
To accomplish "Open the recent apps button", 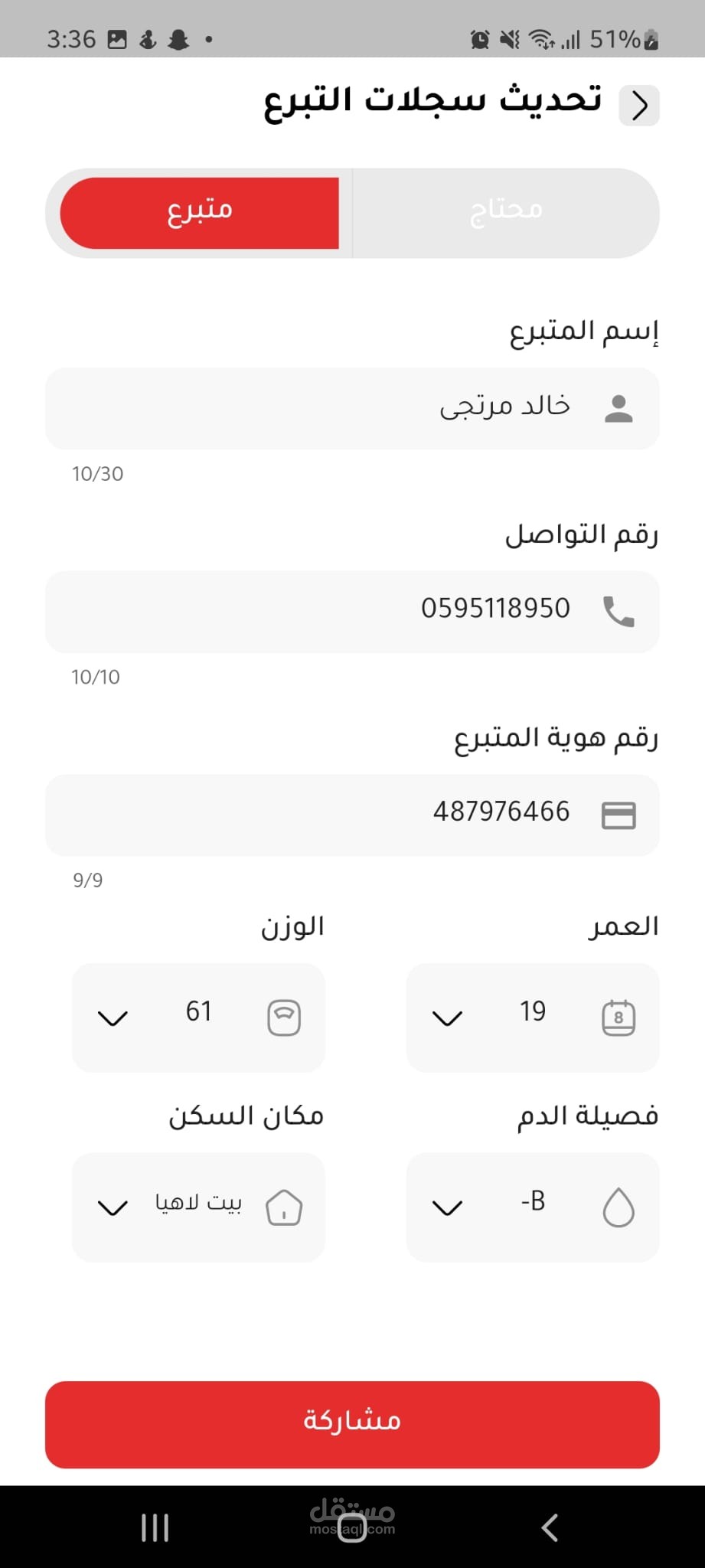I will [x=155, y=1527].
